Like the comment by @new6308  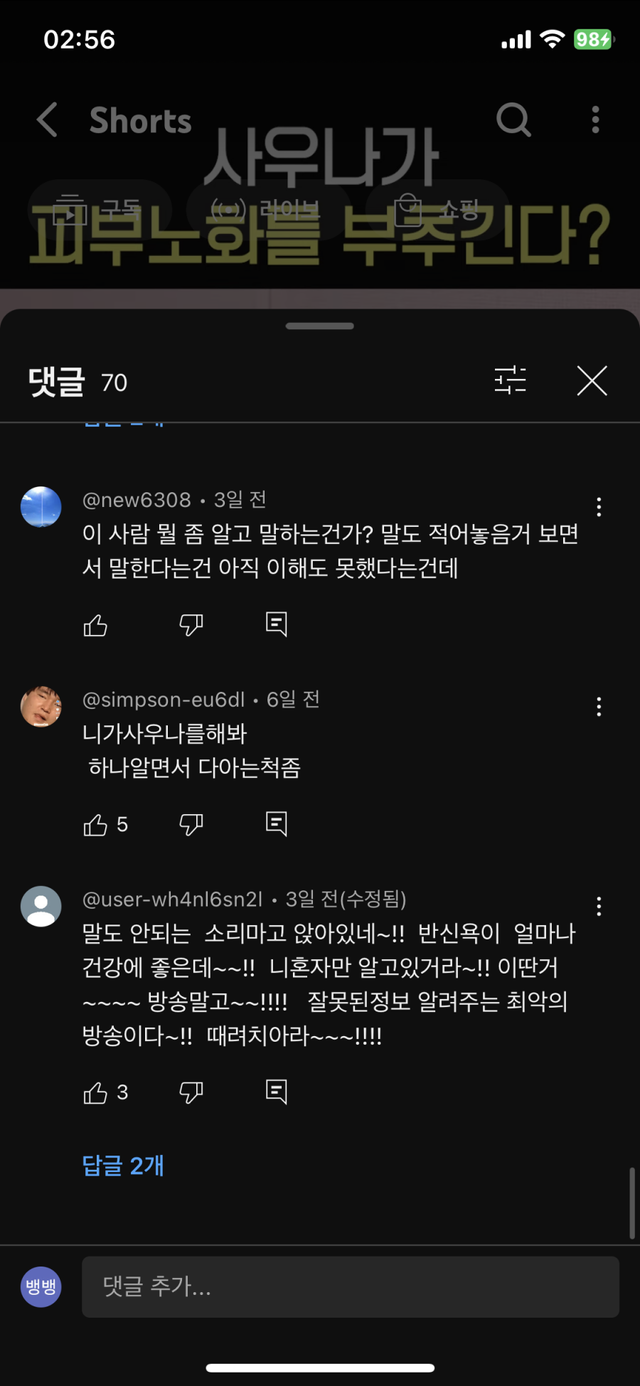(x=96, y=625)
